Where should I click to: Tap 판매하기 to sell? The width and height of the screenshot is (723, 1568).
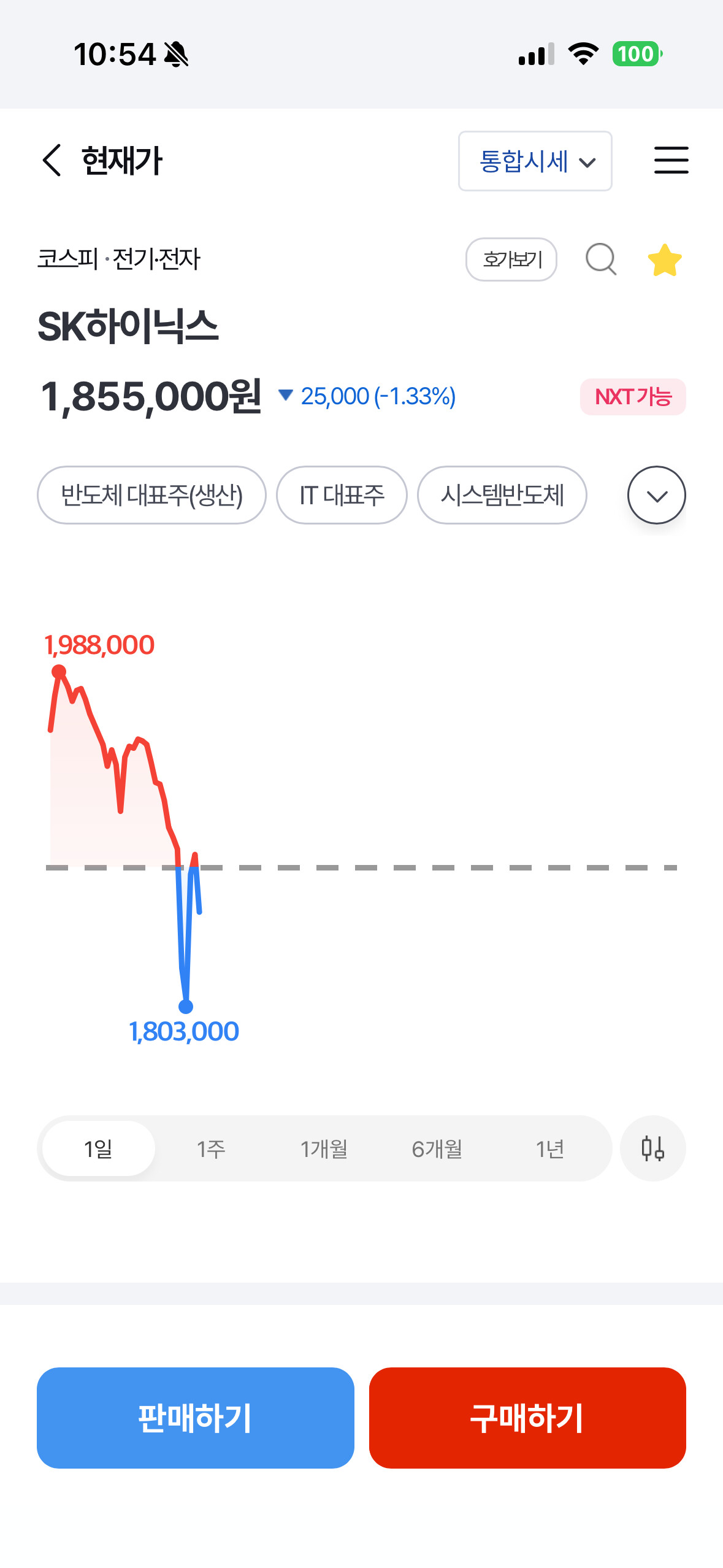[196, 1418]
